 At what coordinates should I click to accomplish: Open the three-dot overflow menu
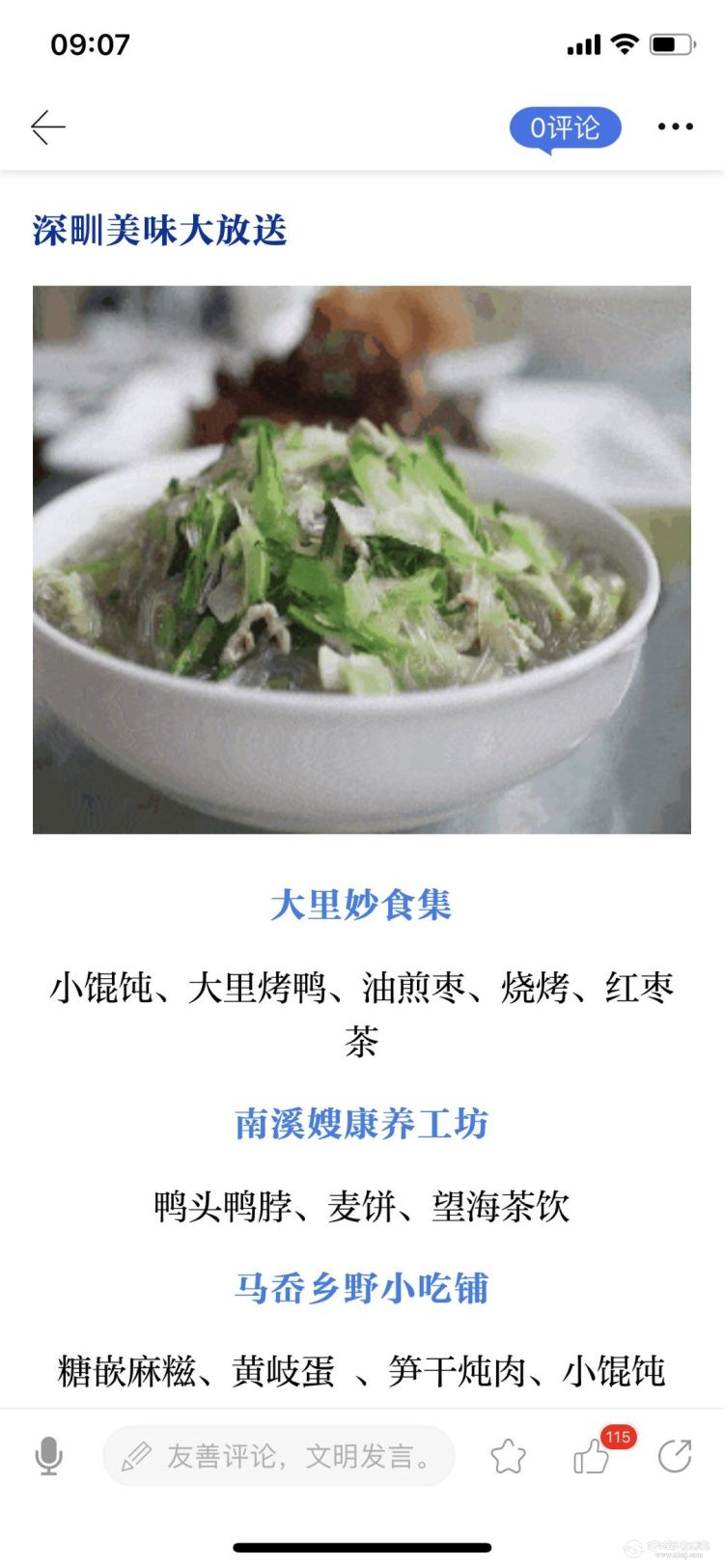click(x=675, y=126)
